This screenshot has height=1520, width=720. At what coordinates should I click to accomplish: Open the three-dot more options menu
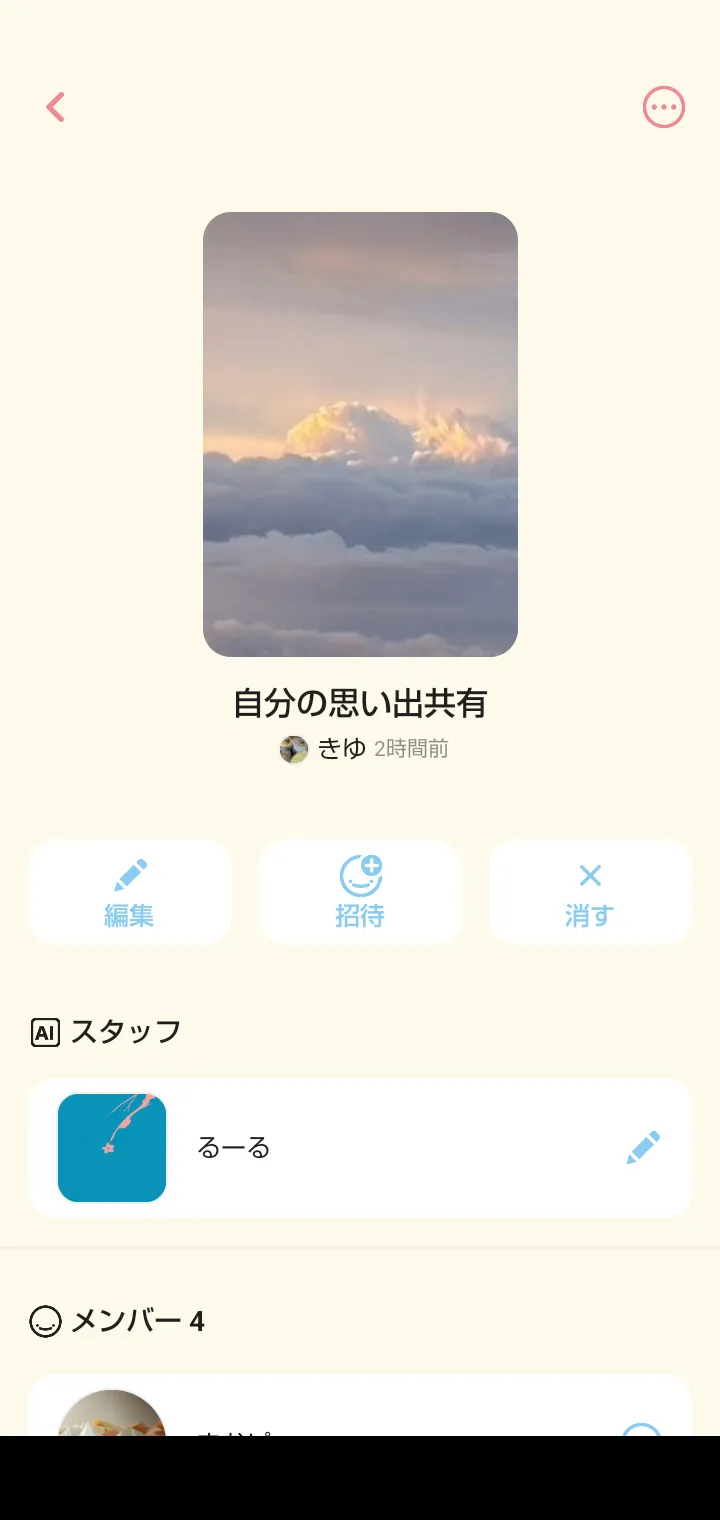(663, 107)
